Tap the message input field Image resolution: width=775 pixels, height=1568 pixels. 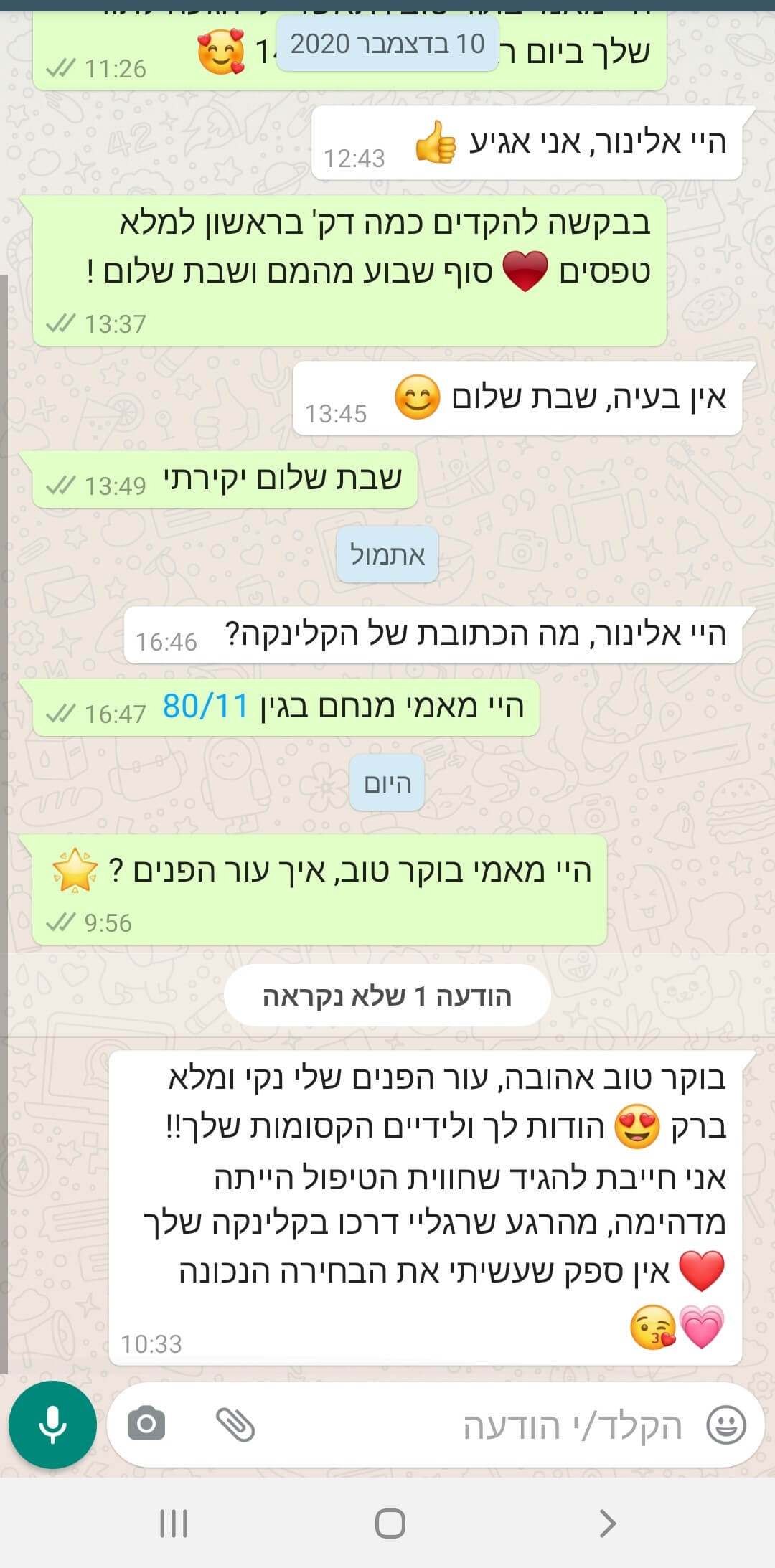(502, 1426)
